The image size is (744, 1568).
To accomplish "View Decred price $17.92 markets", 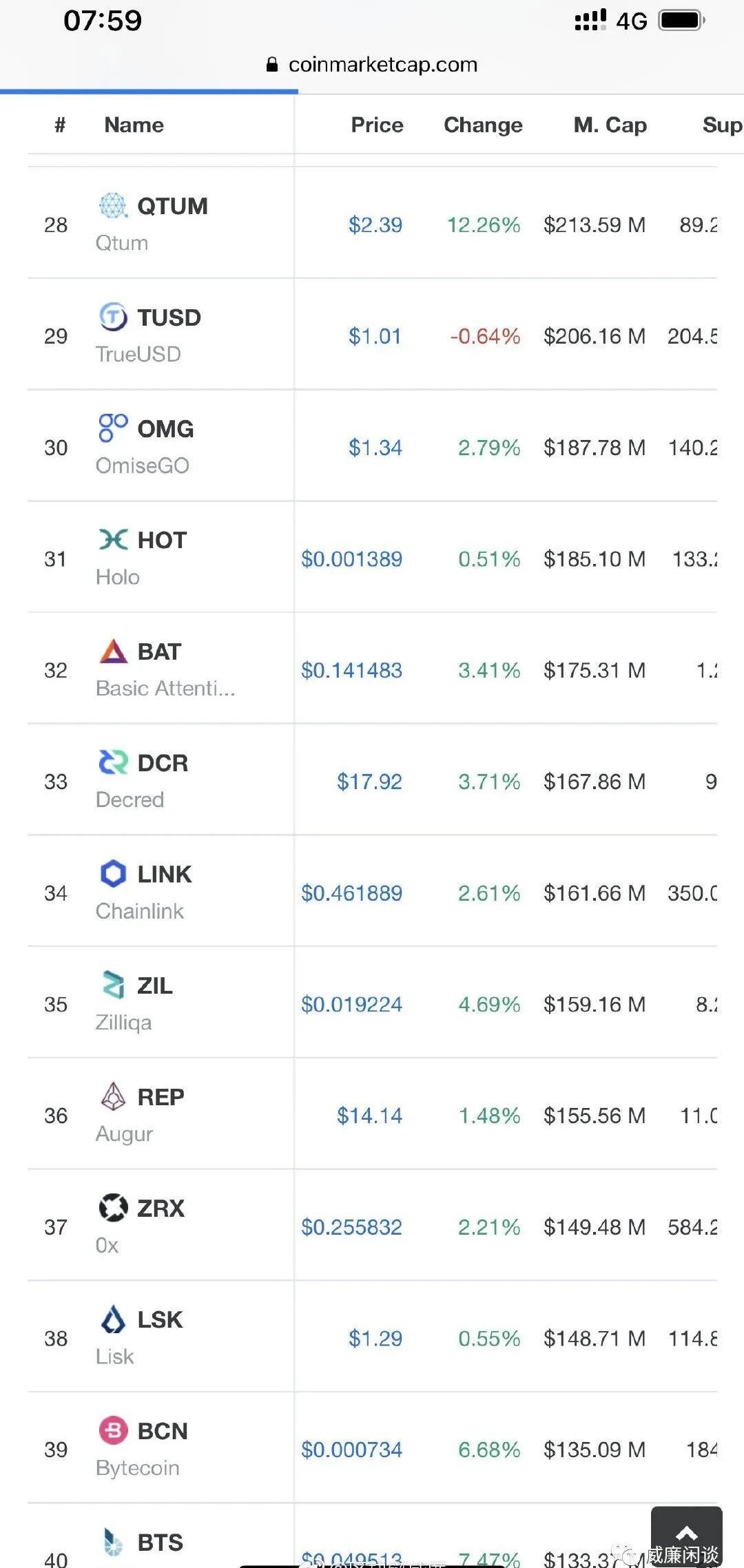I will 369,782.
